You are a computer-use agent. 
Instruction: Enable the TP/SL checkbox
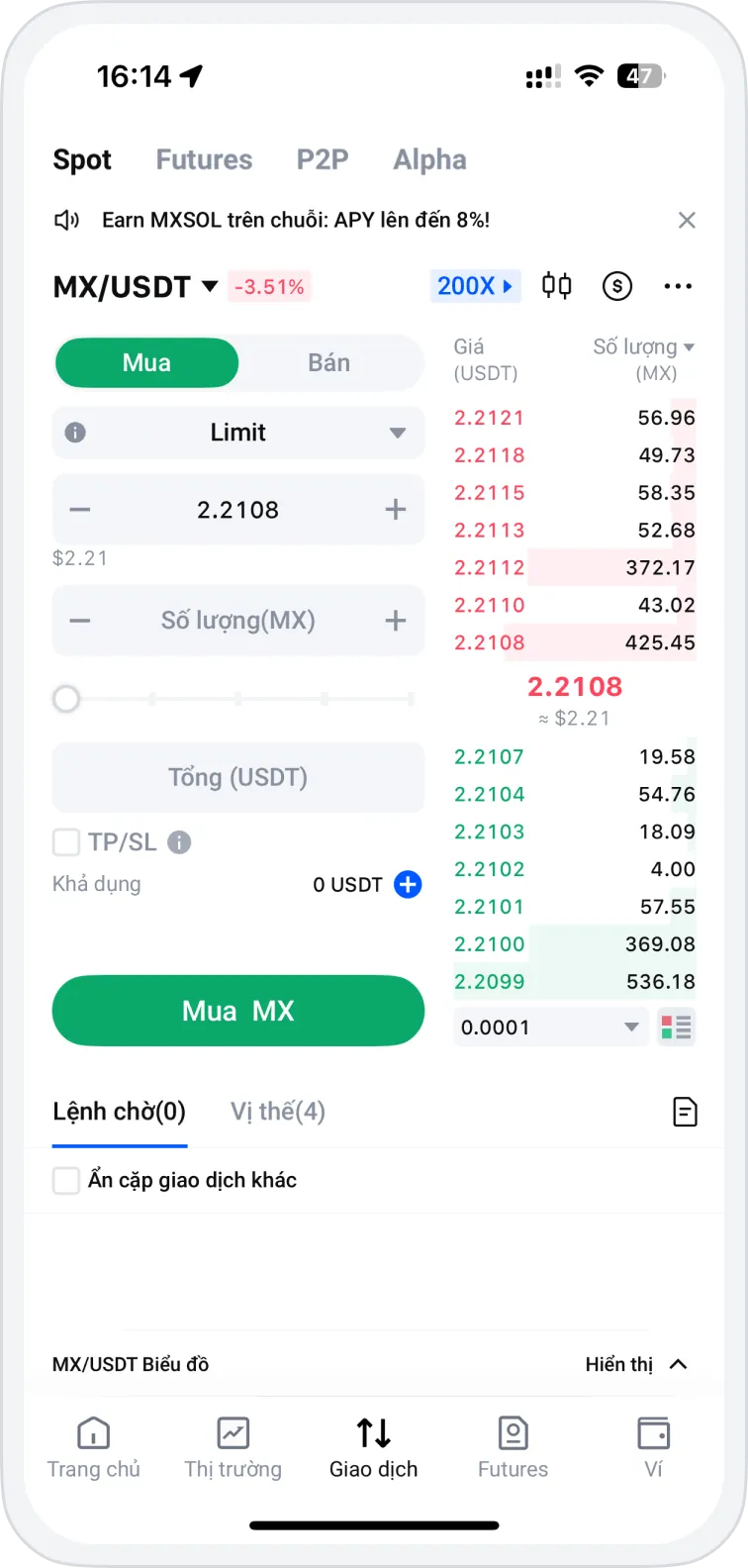pos(66,842)
